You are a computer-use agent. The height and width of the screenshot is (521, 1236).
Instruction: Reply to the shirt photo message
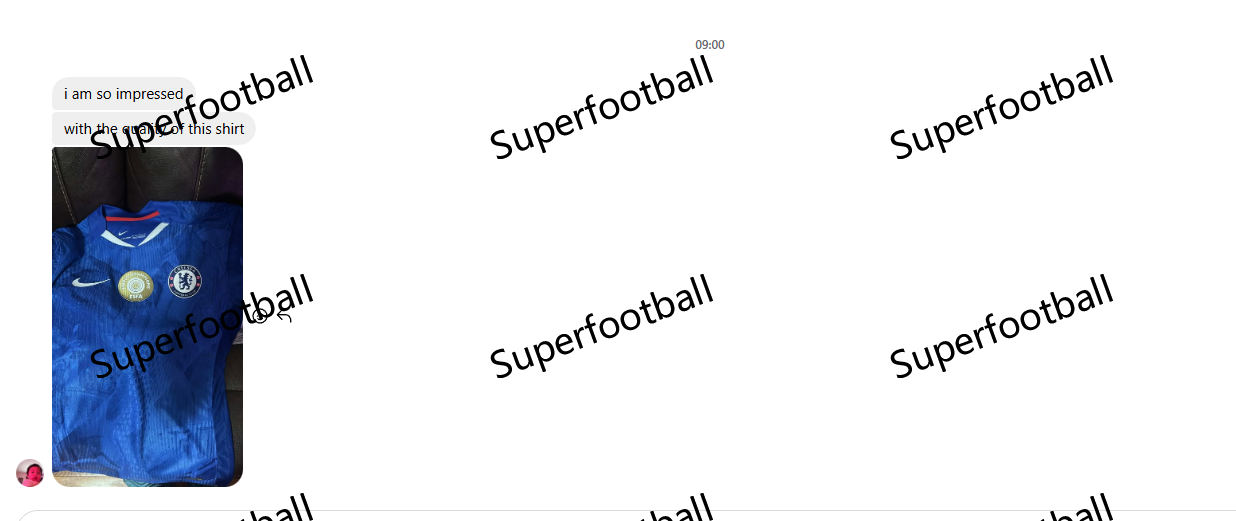284,317
